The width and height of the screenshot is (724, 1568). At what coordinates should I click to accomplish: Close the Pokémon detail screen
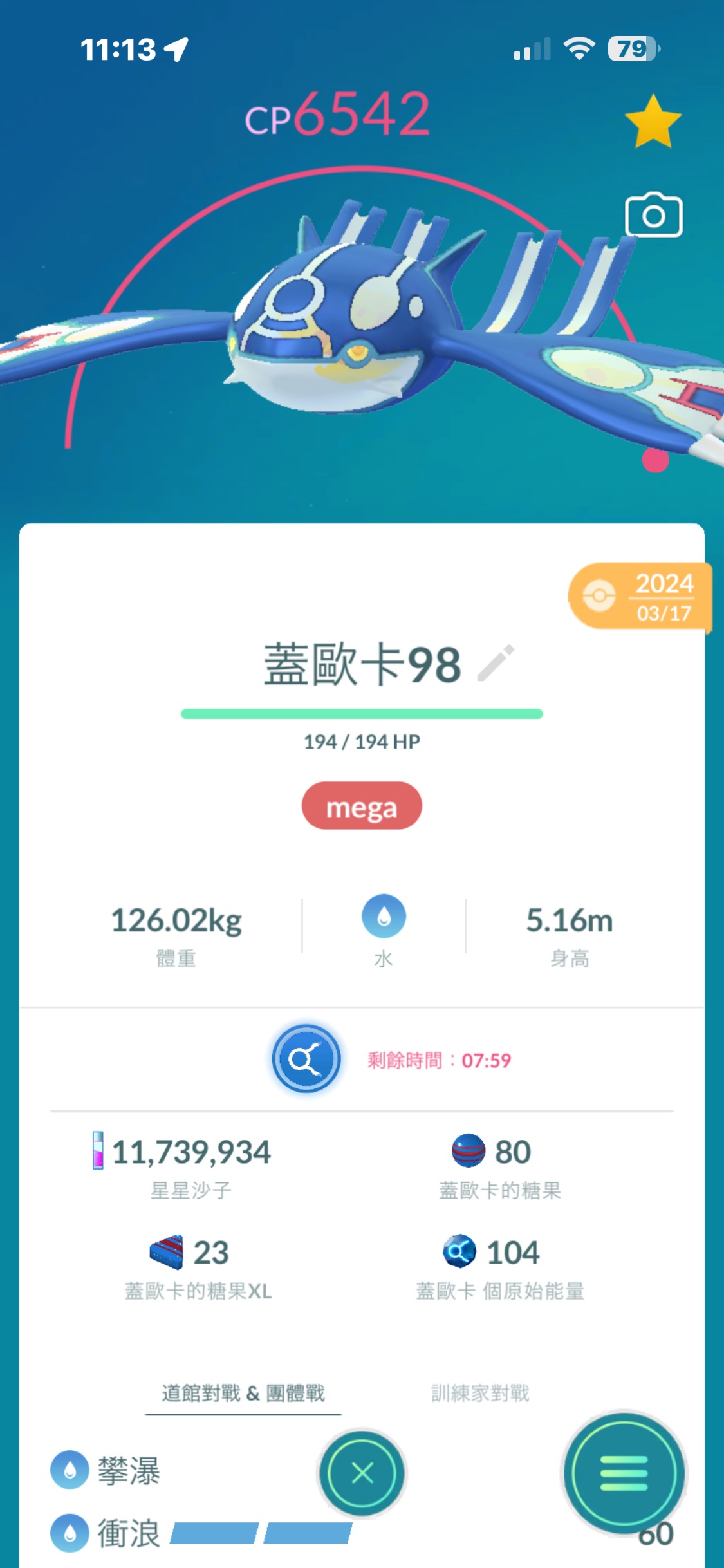point(362,1473)
